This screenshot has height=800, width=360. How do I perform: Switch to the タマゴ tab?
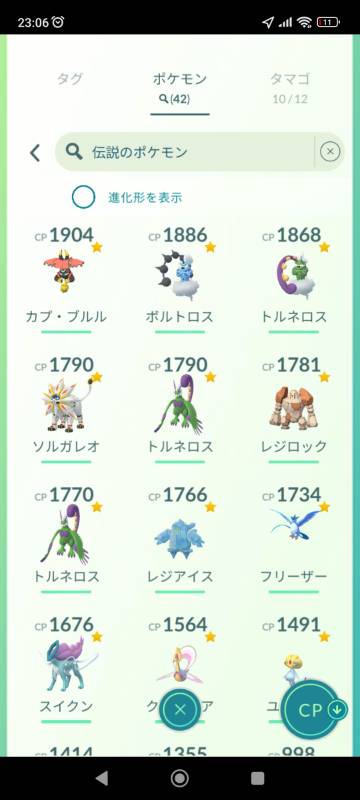(290, 86)
